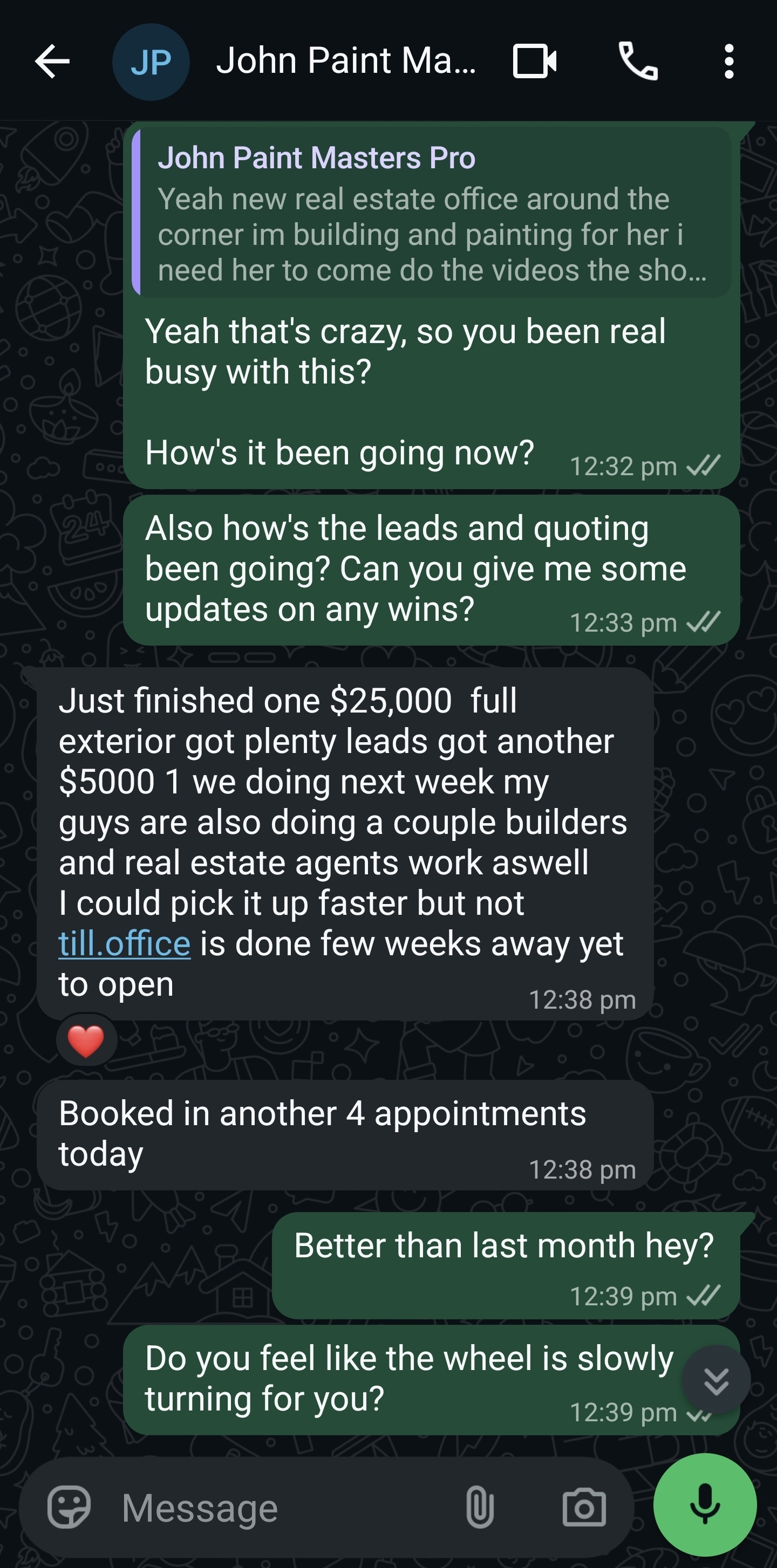Start a video call with John

[535, 61]
